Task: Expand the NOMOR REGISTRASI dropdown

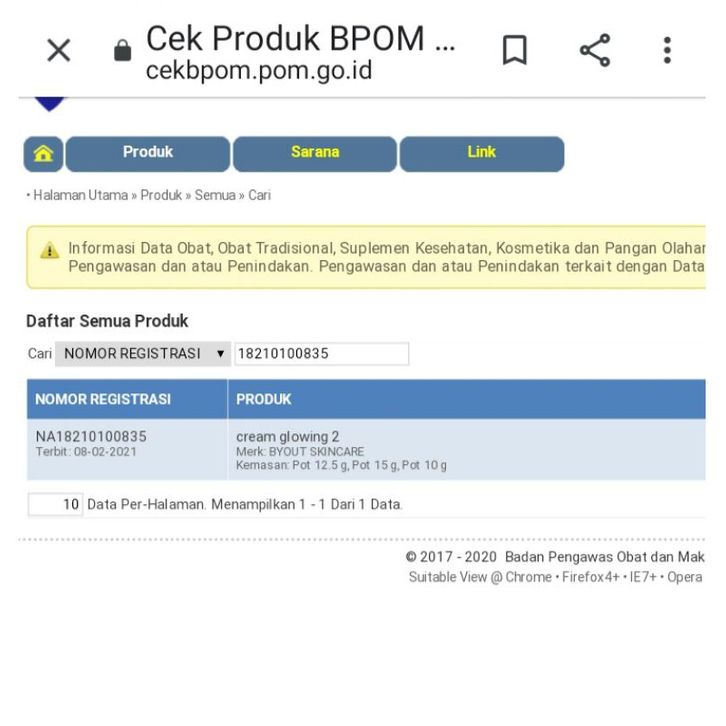Action: [x=143, y=354]
